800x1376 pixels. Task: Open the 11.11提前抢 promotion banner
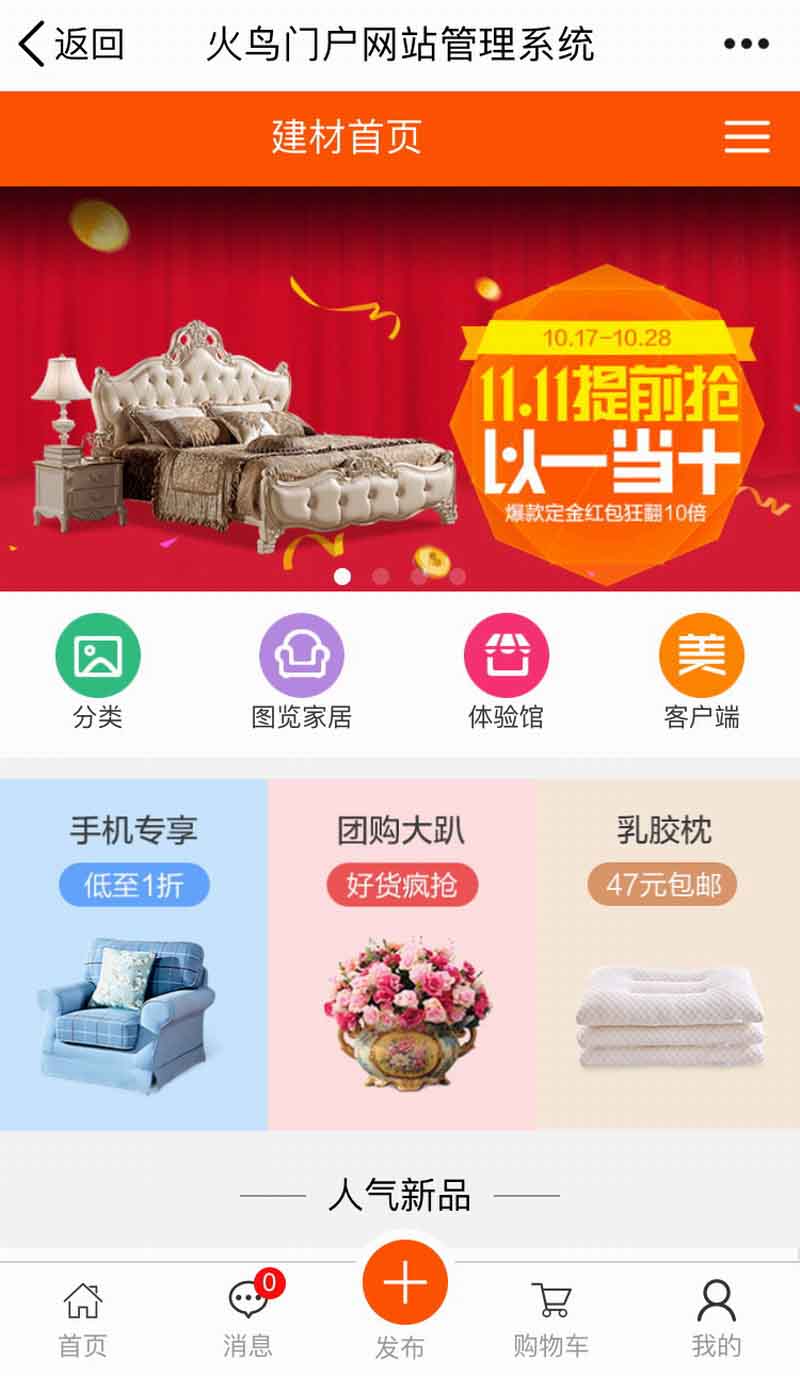click(x=400, y=388)
